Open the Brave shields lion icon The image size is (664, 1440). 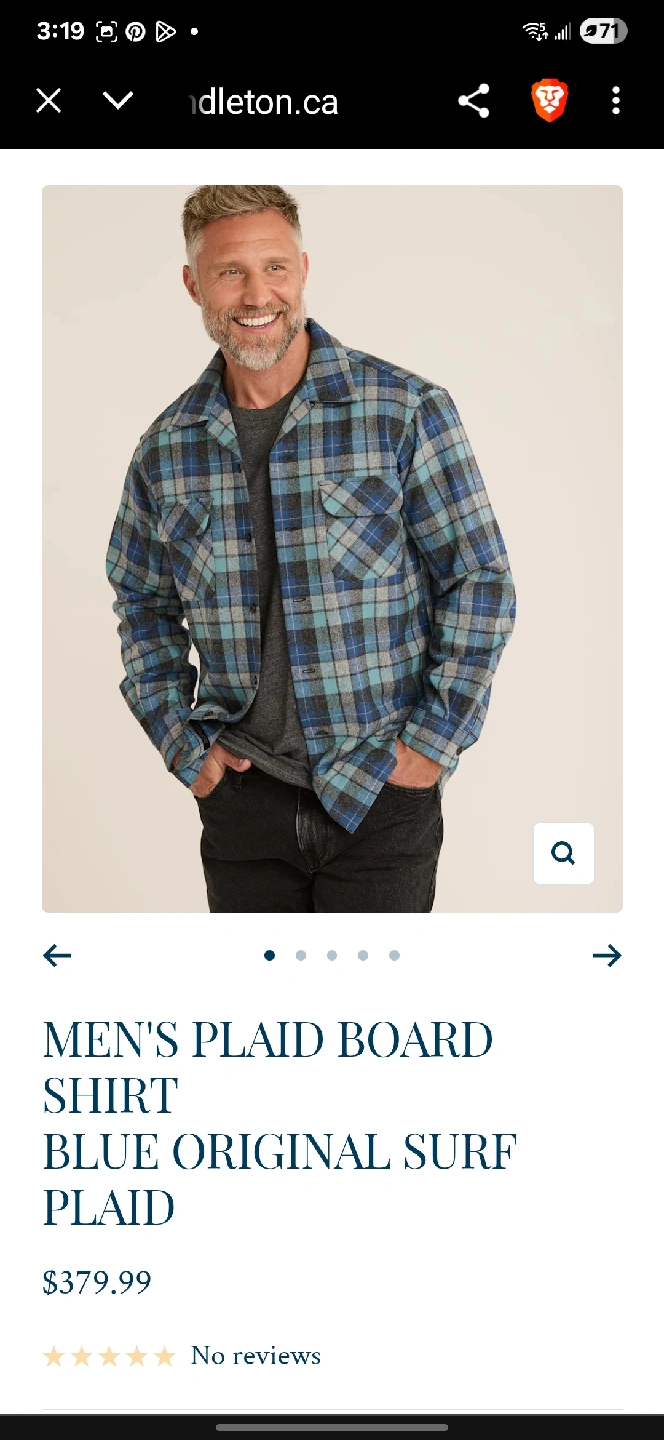coord(549,101)
